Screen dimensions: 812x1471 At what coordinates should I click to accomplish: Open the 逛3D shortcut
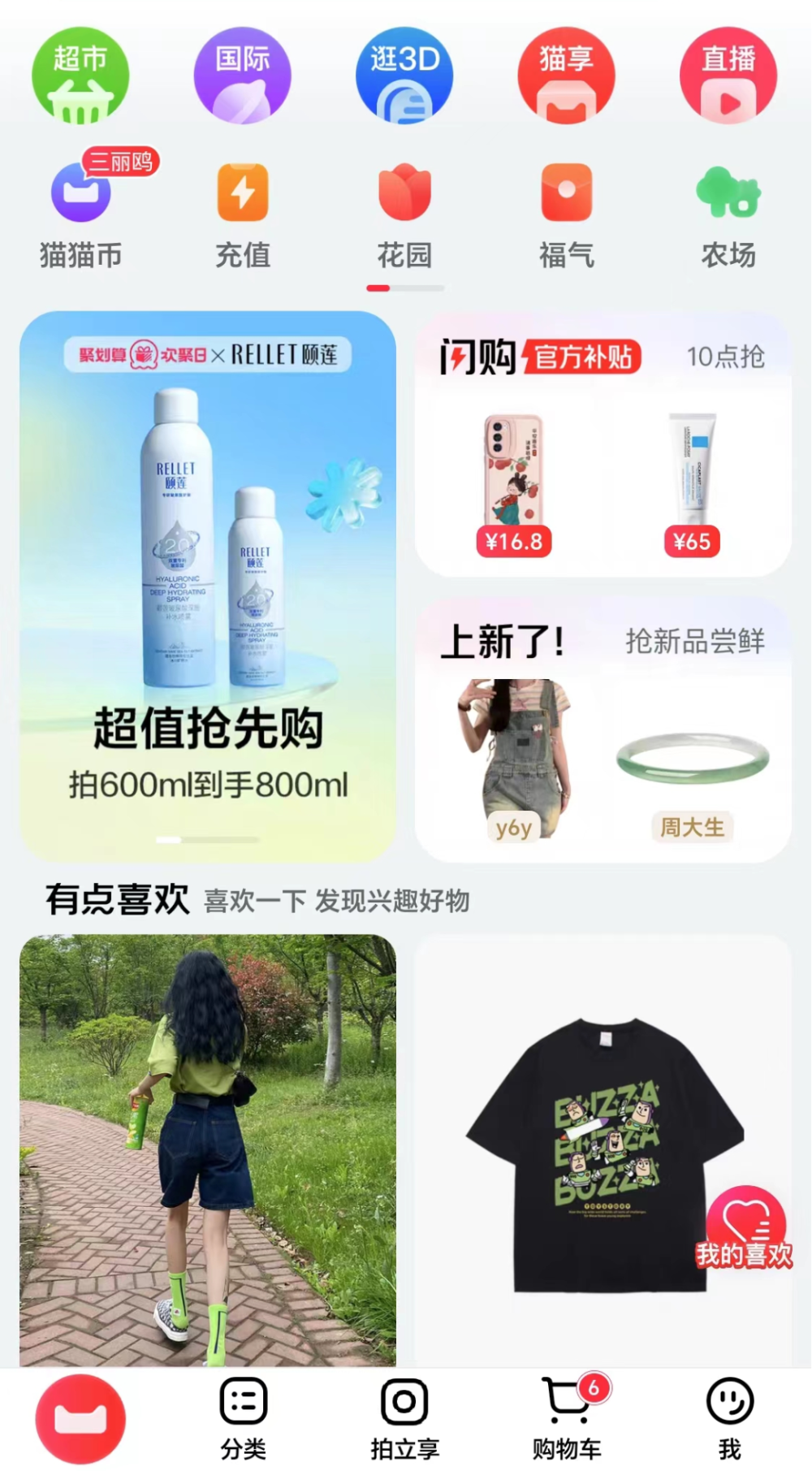coord(404,76)
